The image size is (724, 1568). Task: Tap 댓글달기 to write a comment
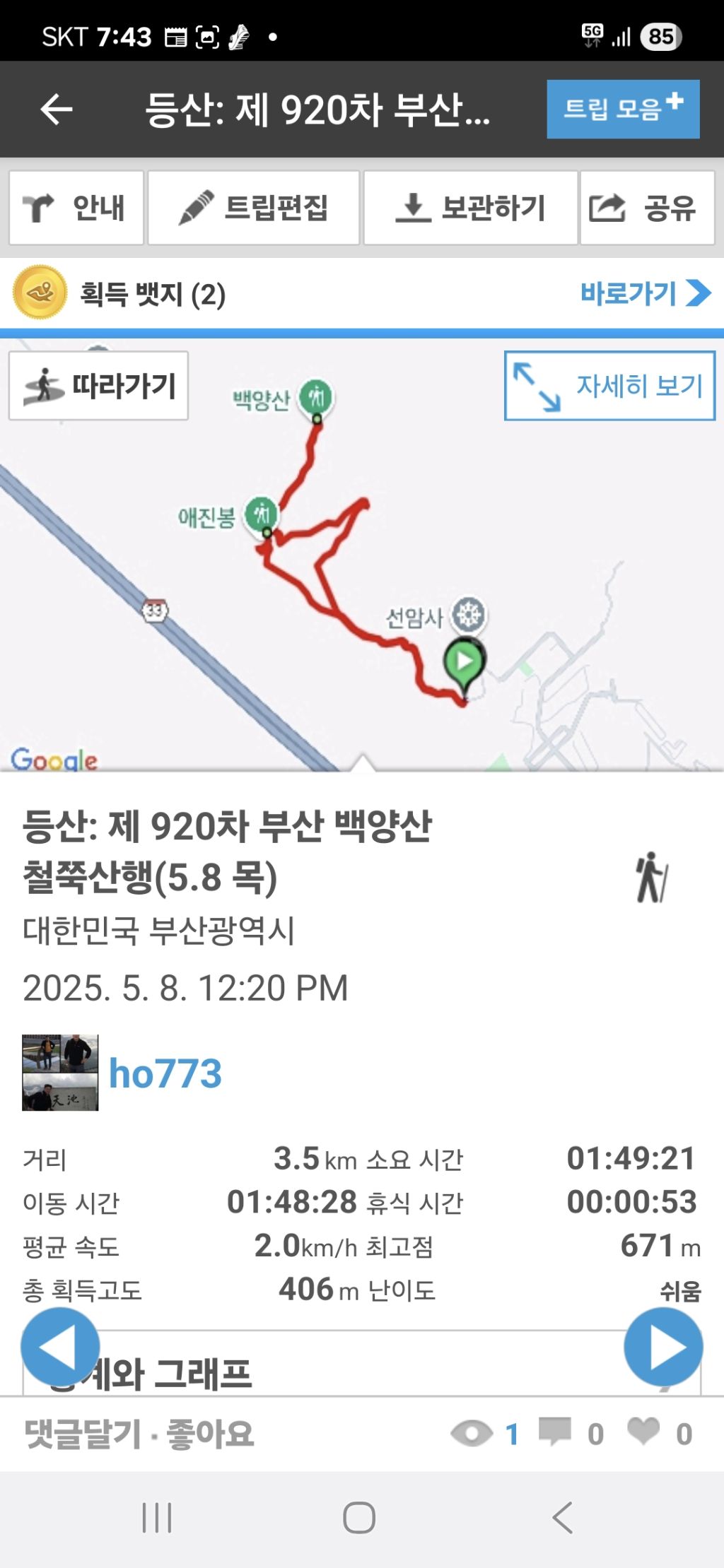coord(83,1434)
